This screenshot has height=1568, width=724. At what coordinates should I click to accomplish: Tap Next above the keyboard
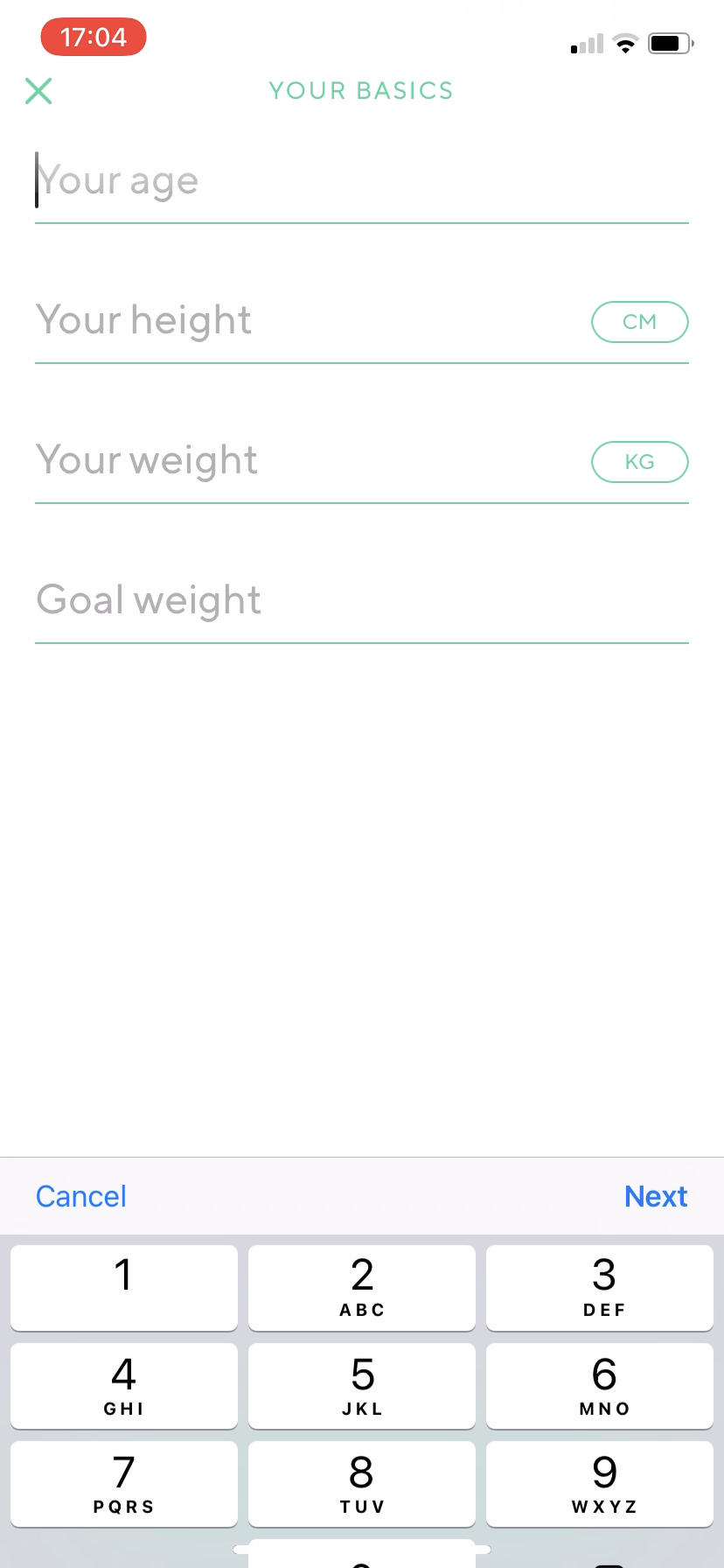tap(656, 1196)
